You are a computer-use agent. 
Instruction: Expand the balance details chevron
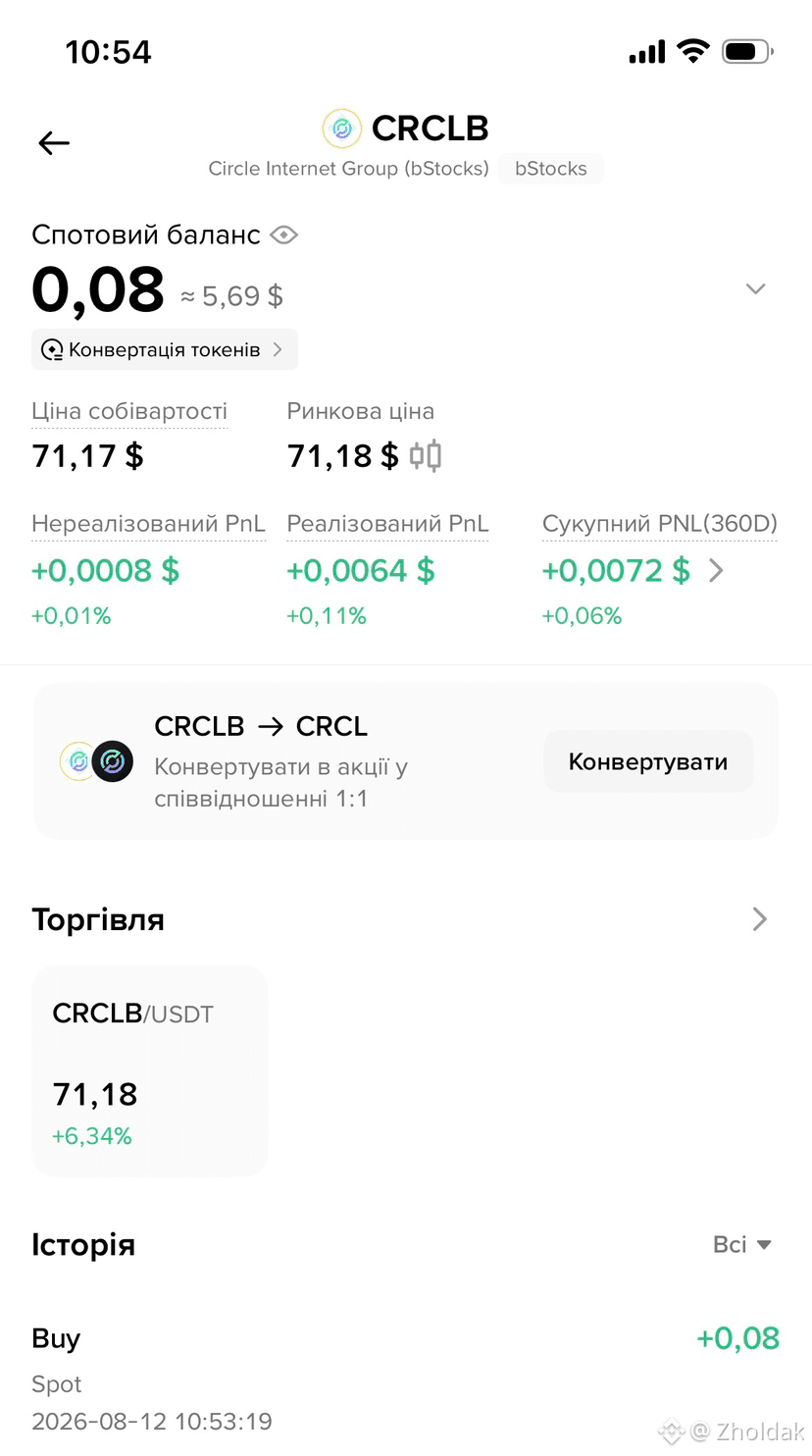(755, 288)
